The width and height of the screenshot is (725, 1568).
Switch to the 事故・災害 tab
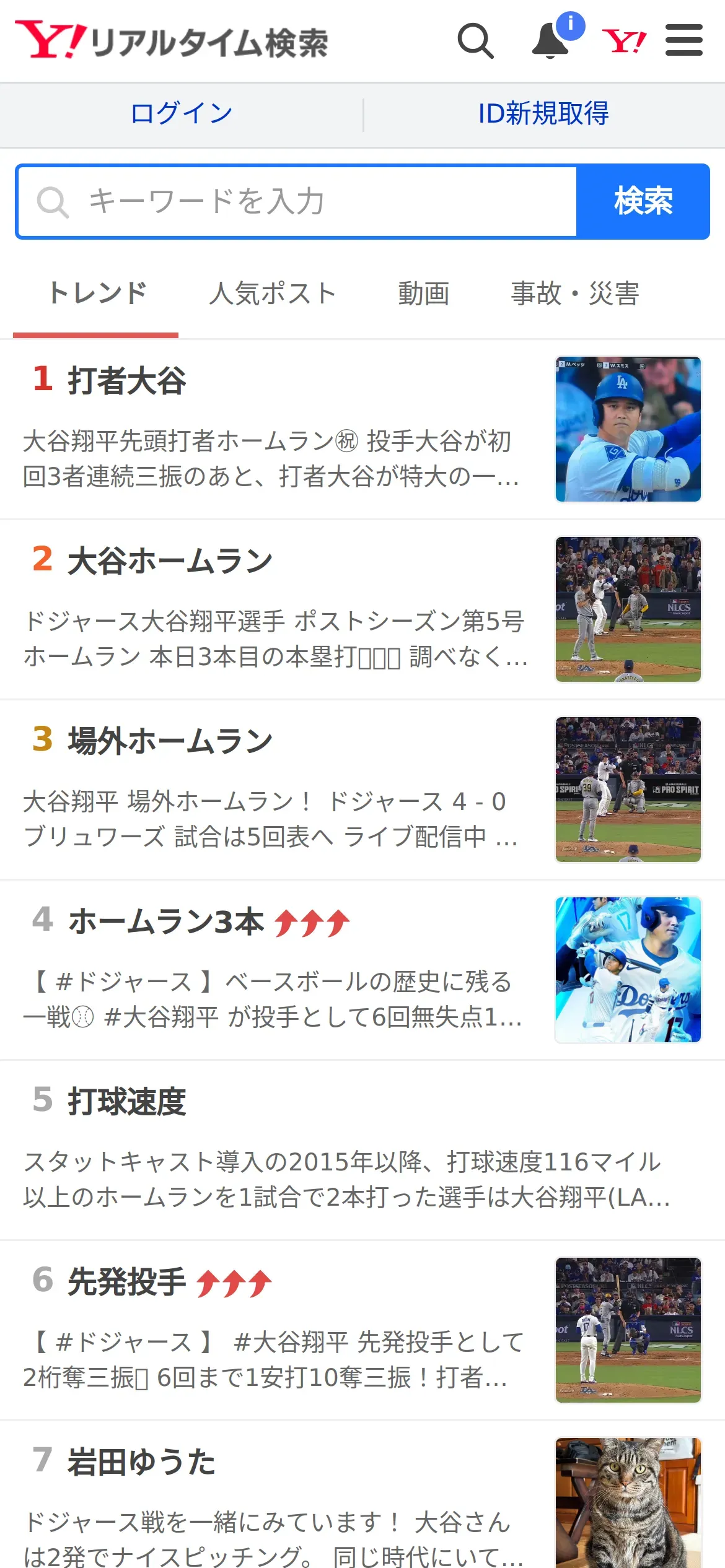574,294
